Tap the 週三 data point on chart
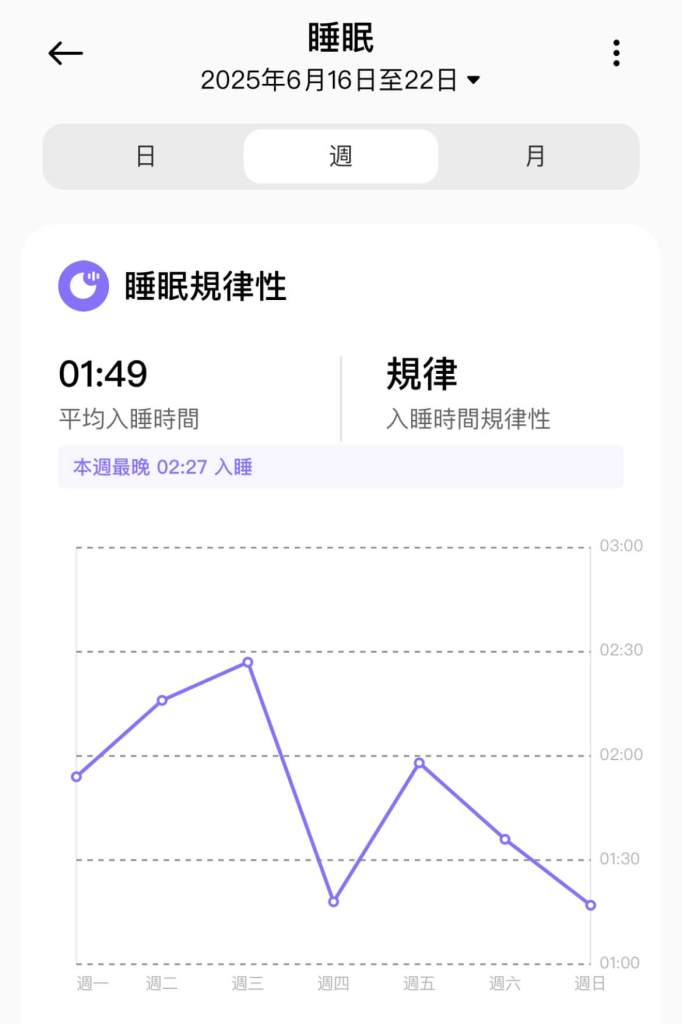This screenshot has width=682, height=1024. 248,662
